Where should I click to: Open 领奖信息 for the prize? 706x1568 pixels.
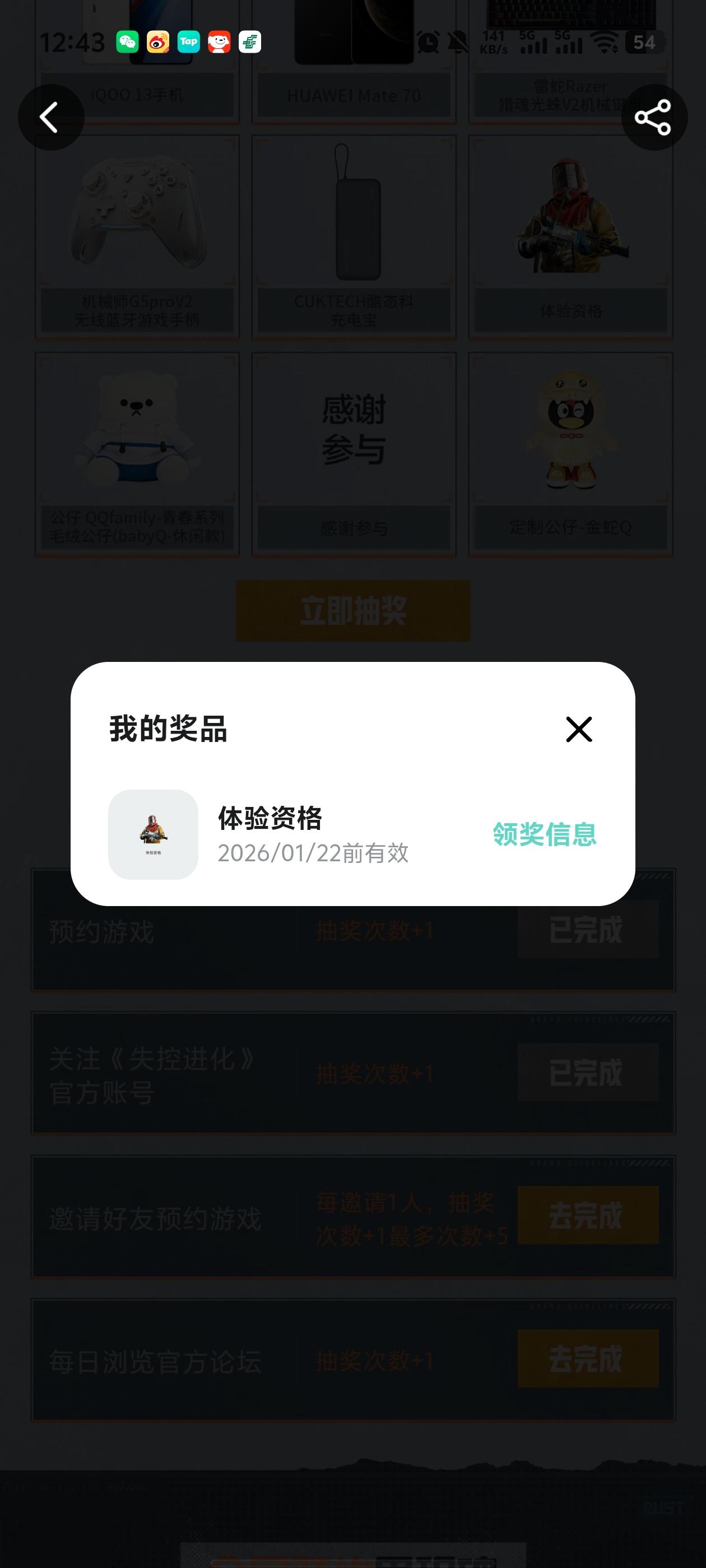tap(544, 834)
